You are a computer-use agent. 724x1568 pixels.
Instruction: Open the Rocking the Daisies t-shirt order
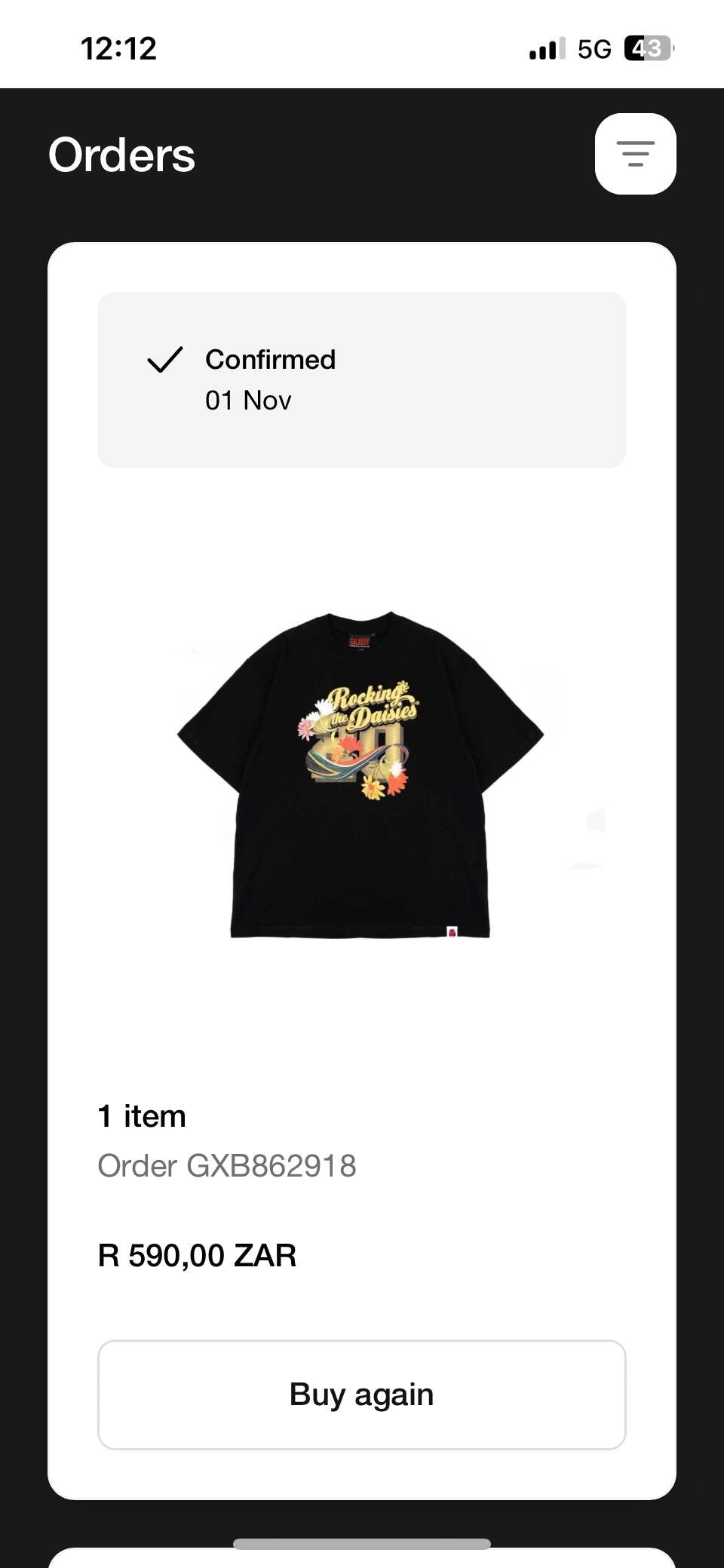pos(360,775)
